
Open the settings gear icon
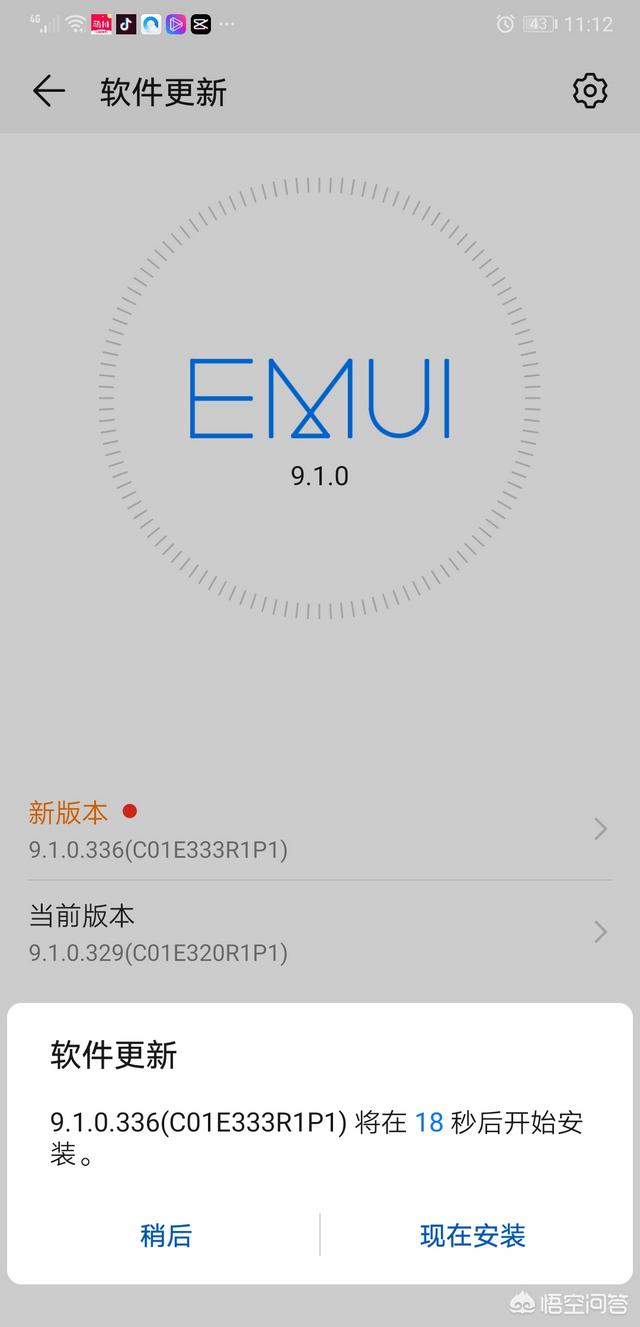(589, 91)
